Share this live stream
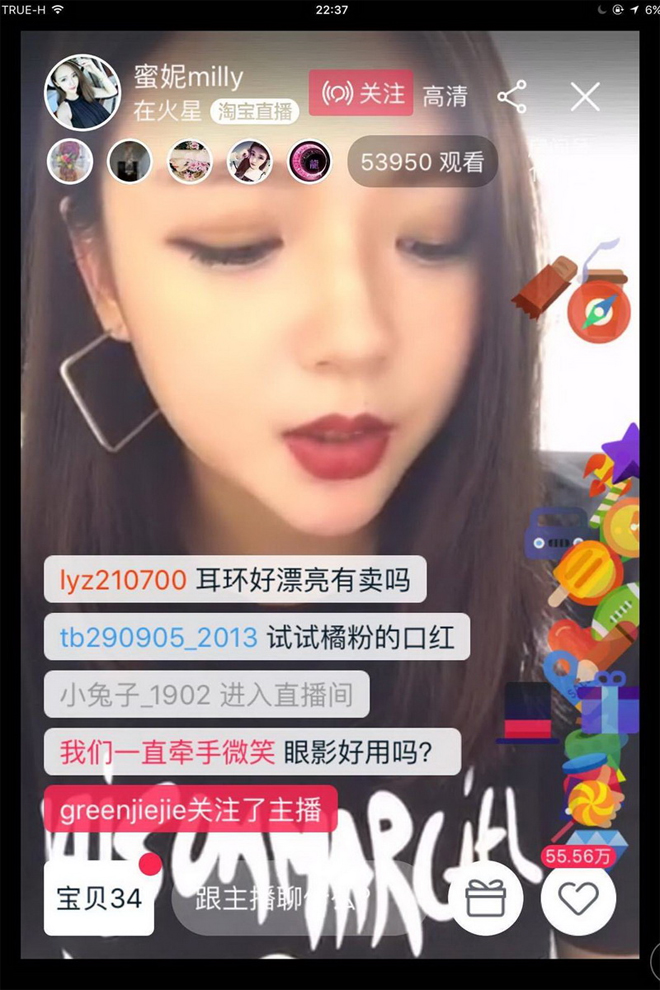 tap(512, 96)
